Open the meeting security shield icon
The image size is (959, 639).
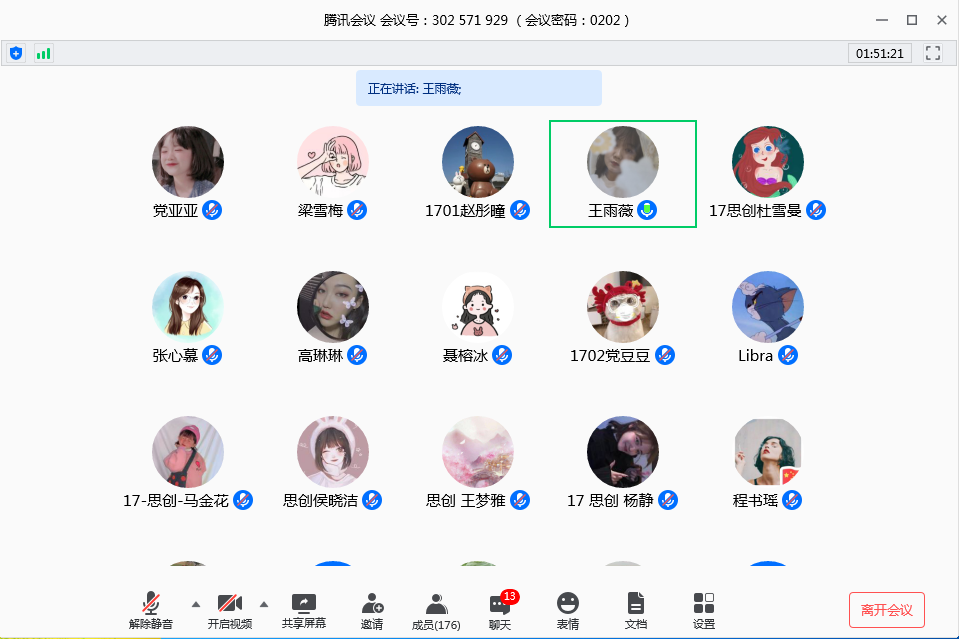coord(15,53)
